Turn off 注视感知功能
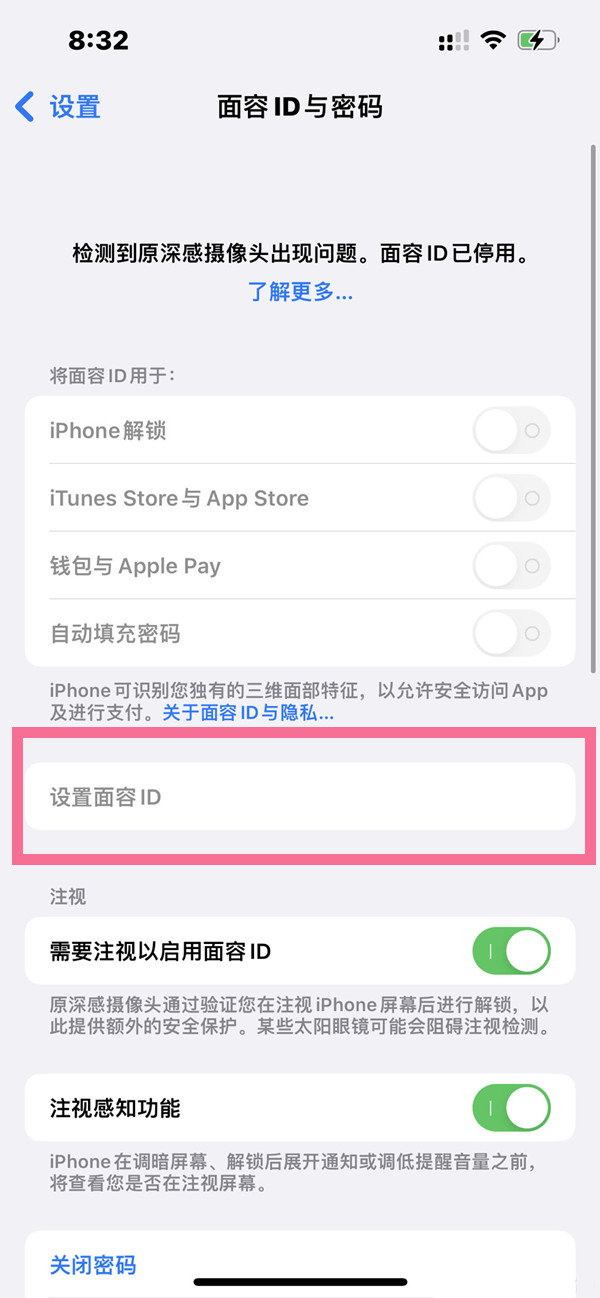The image size is (600, 1298). pos(511,1108)
